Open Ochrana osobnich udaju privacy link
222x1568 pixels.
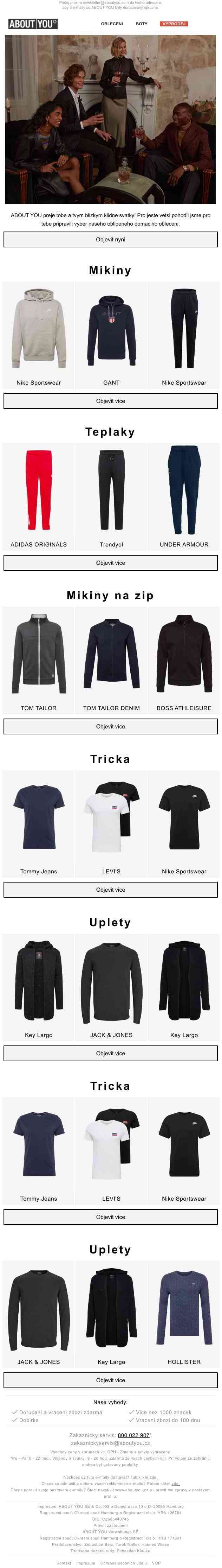click(x=123, y=1563)
